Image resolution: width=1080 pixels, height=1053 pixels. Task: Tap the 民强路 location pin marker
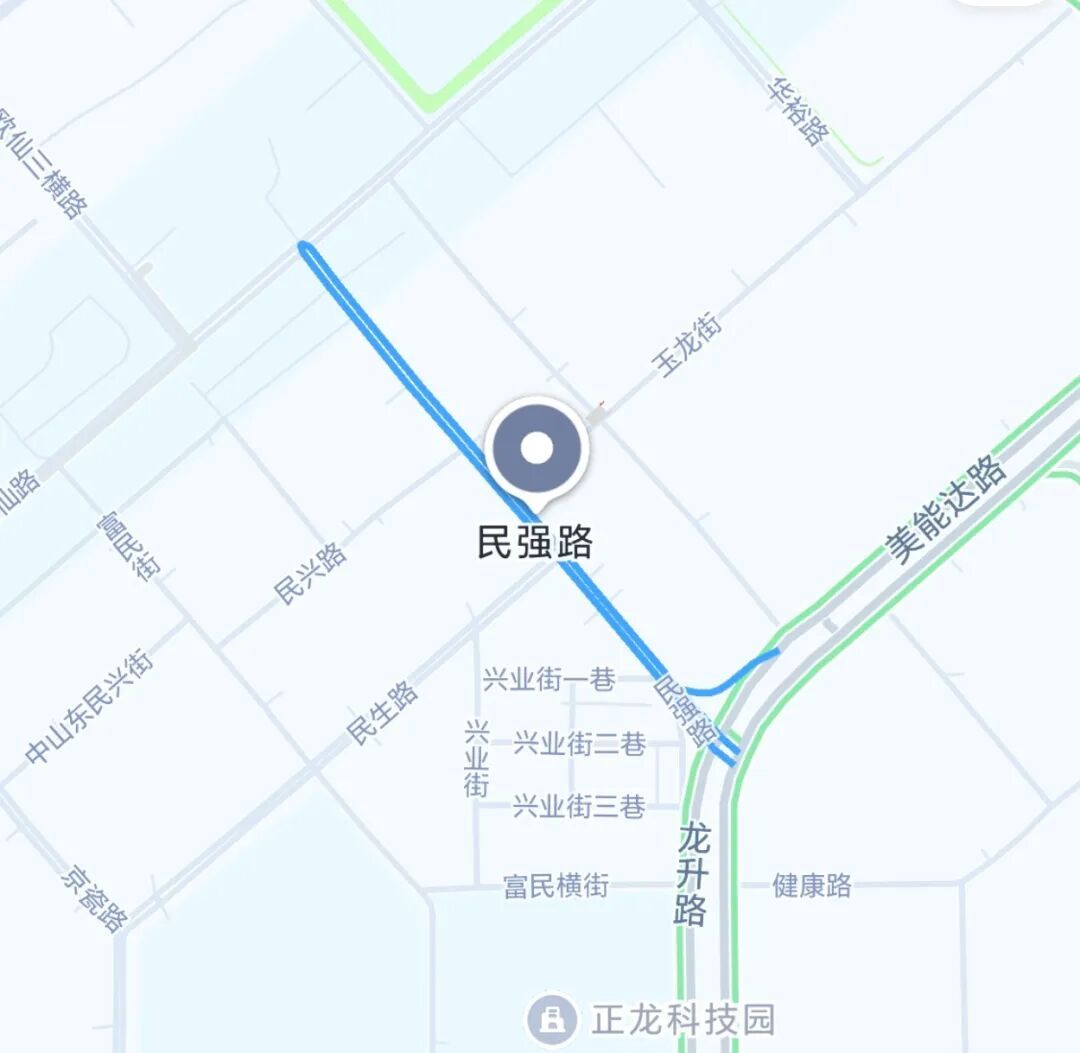(x=537, y=449)
